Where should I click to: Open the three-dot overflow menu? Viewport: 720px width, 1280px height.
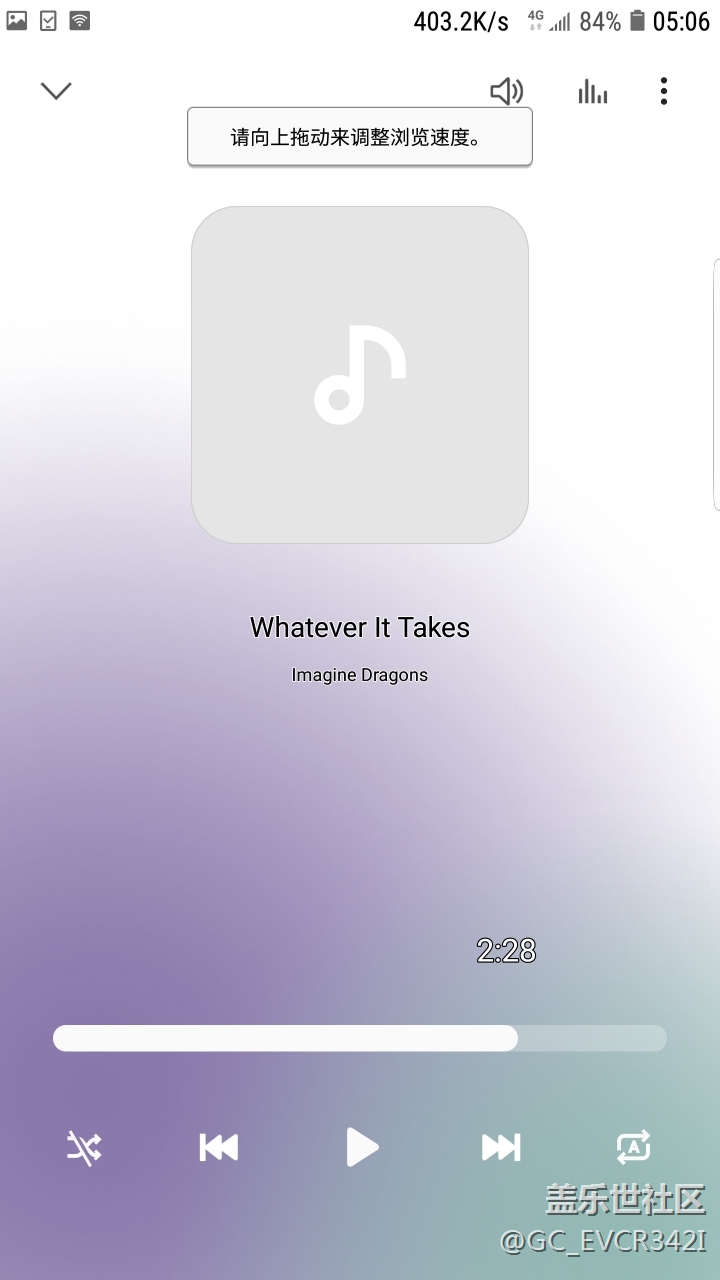click(x=663, y=92)
